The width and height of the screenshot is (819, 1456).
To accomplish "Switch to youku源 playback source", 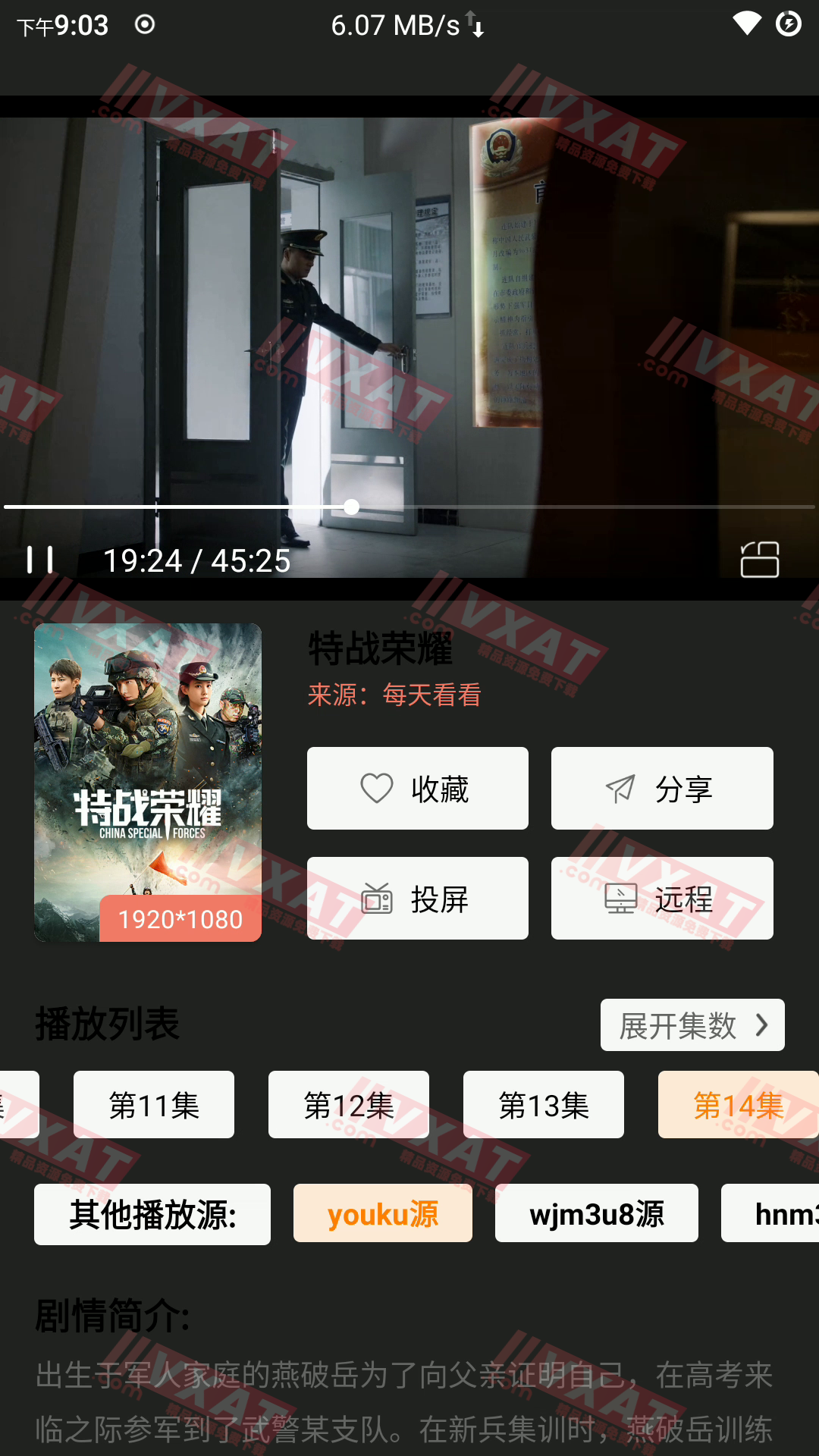I will tap(382, 1213).
